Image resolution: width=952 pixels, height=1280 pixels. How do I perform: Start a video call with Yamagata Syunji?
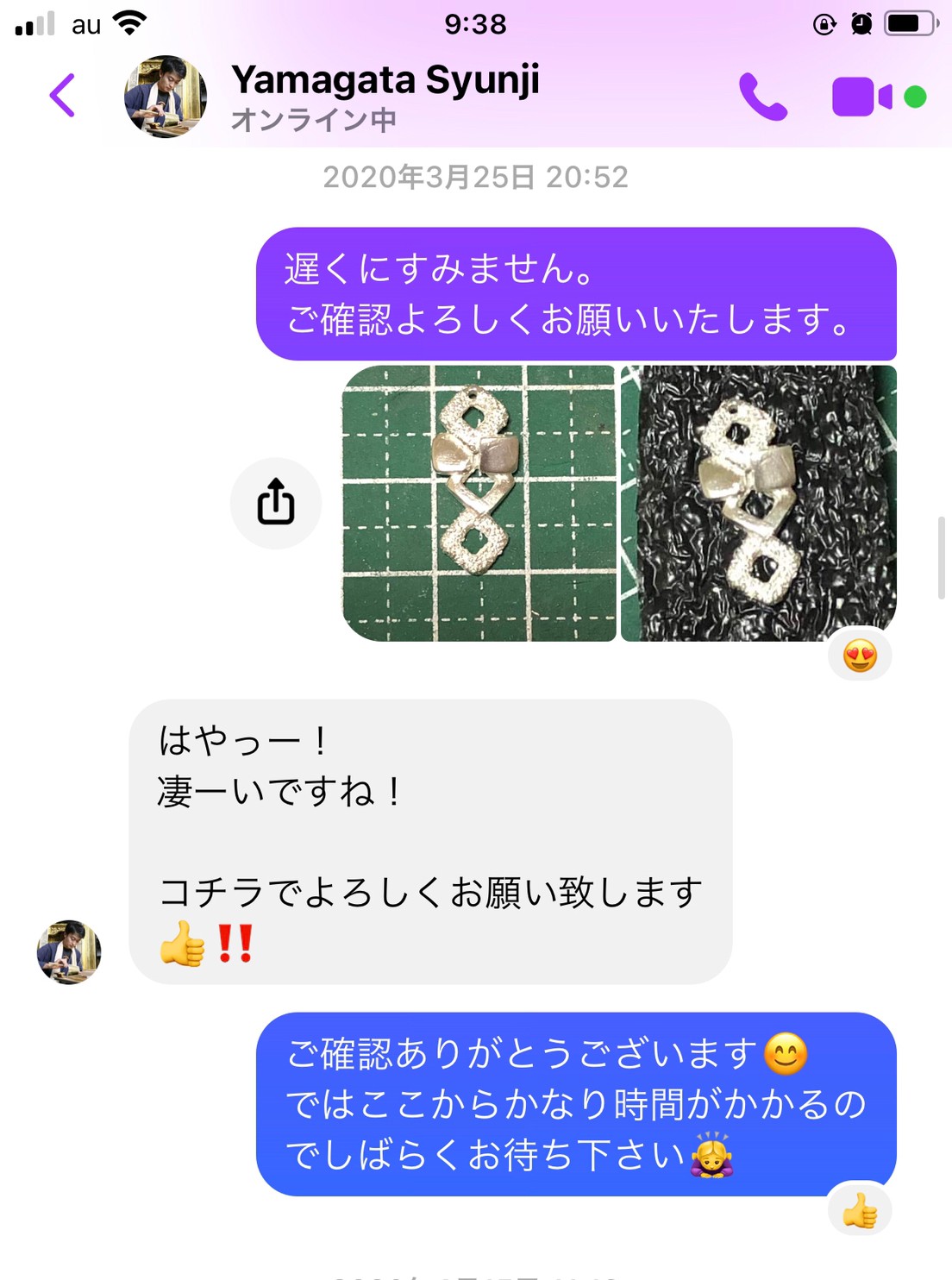point(861,97)
